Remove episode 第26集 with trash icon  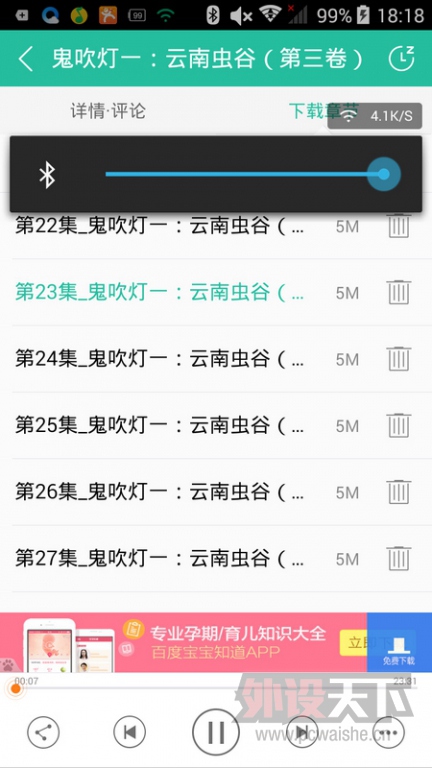coord(398,492)
